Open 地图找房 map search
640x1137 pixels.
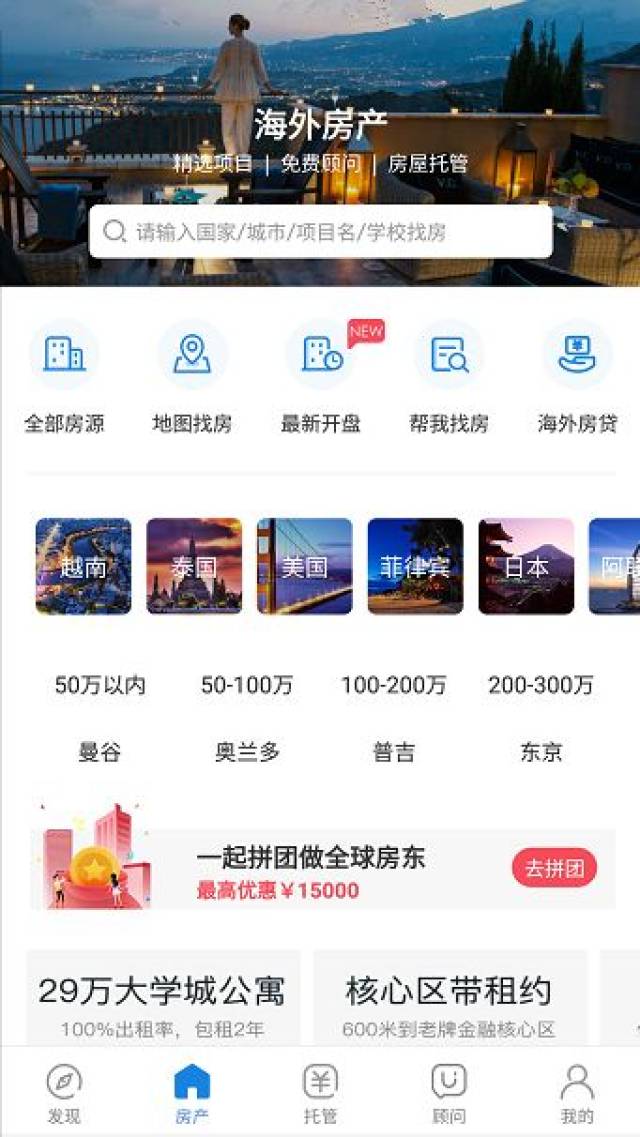(x=192, y=377)
